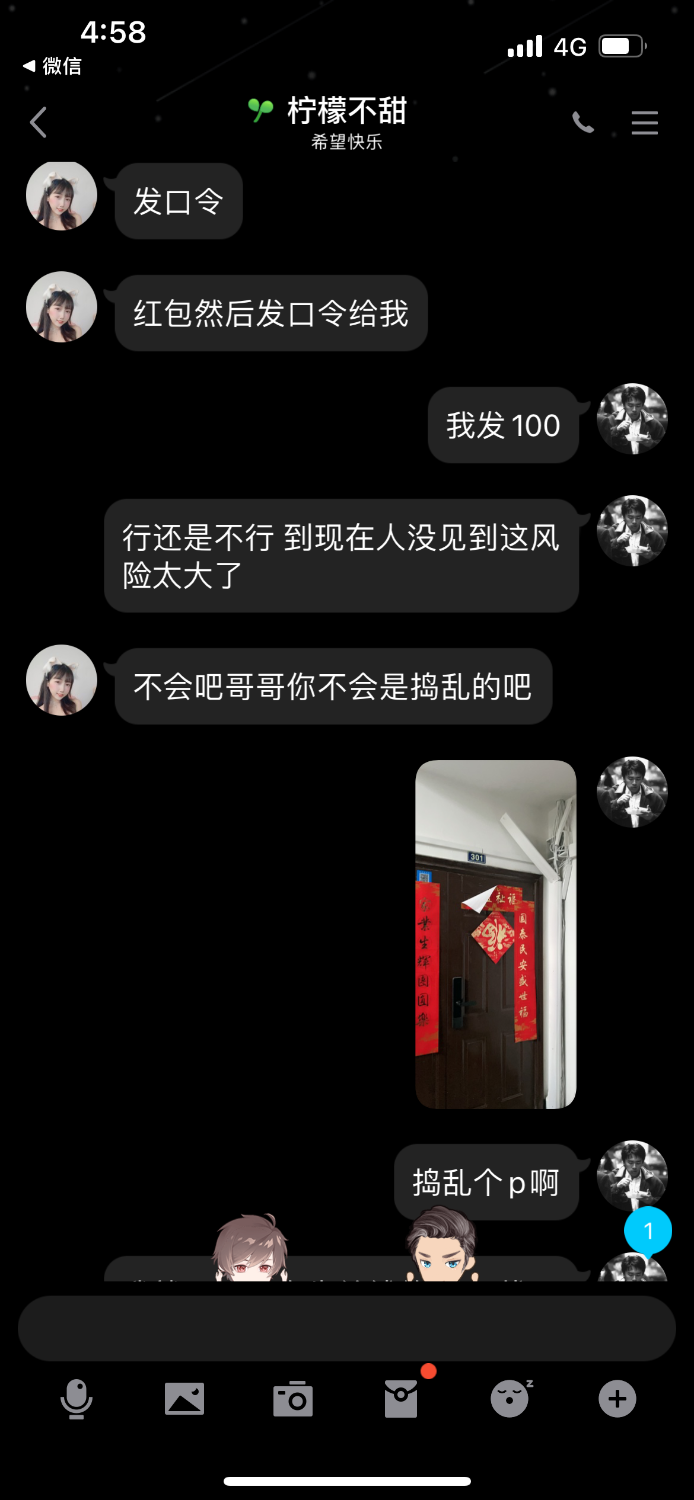Start a voice call with 柠檬不甜
The image size is (694, 1500).
pos(583,123)
